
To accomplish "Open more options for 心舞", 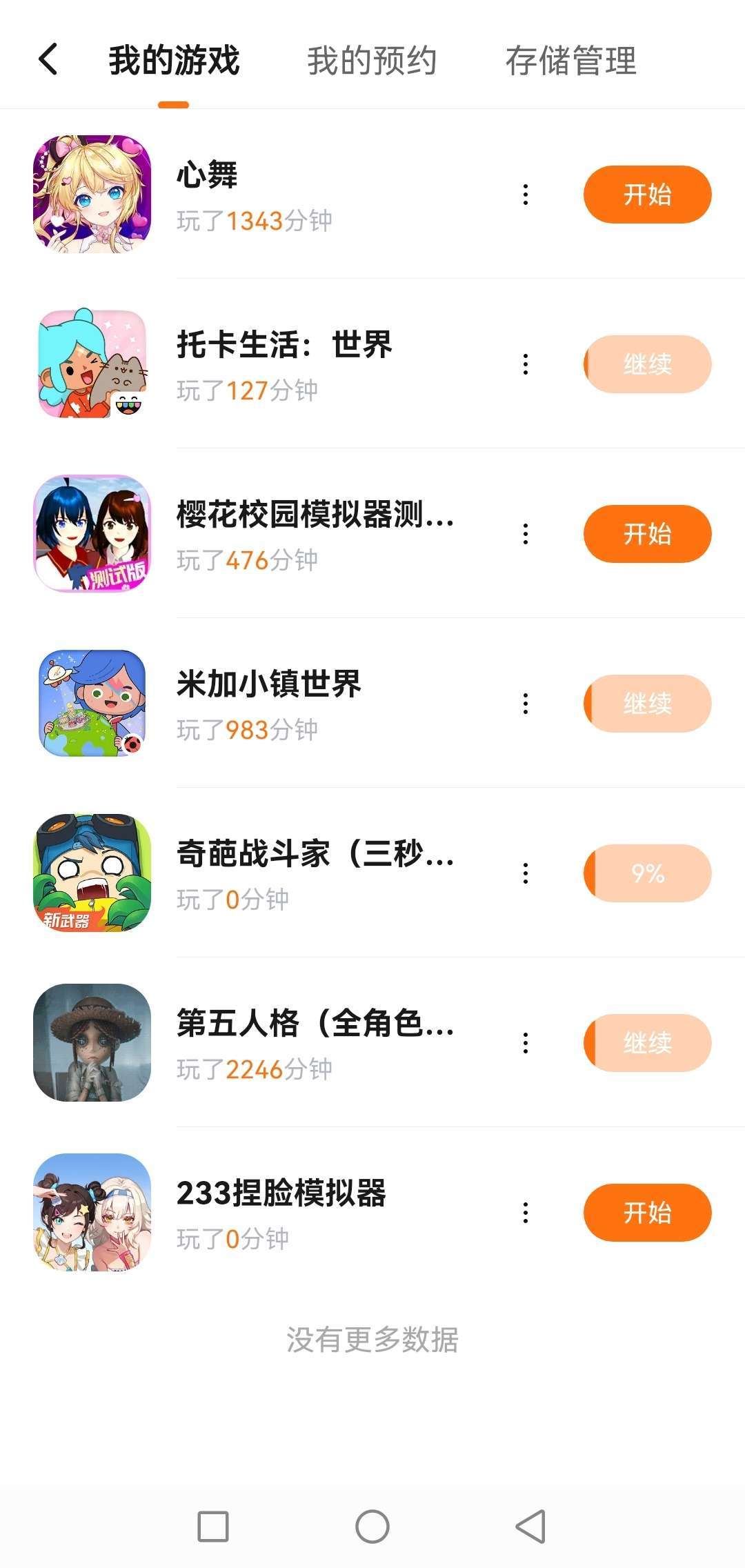I will (x=526, y=195).
